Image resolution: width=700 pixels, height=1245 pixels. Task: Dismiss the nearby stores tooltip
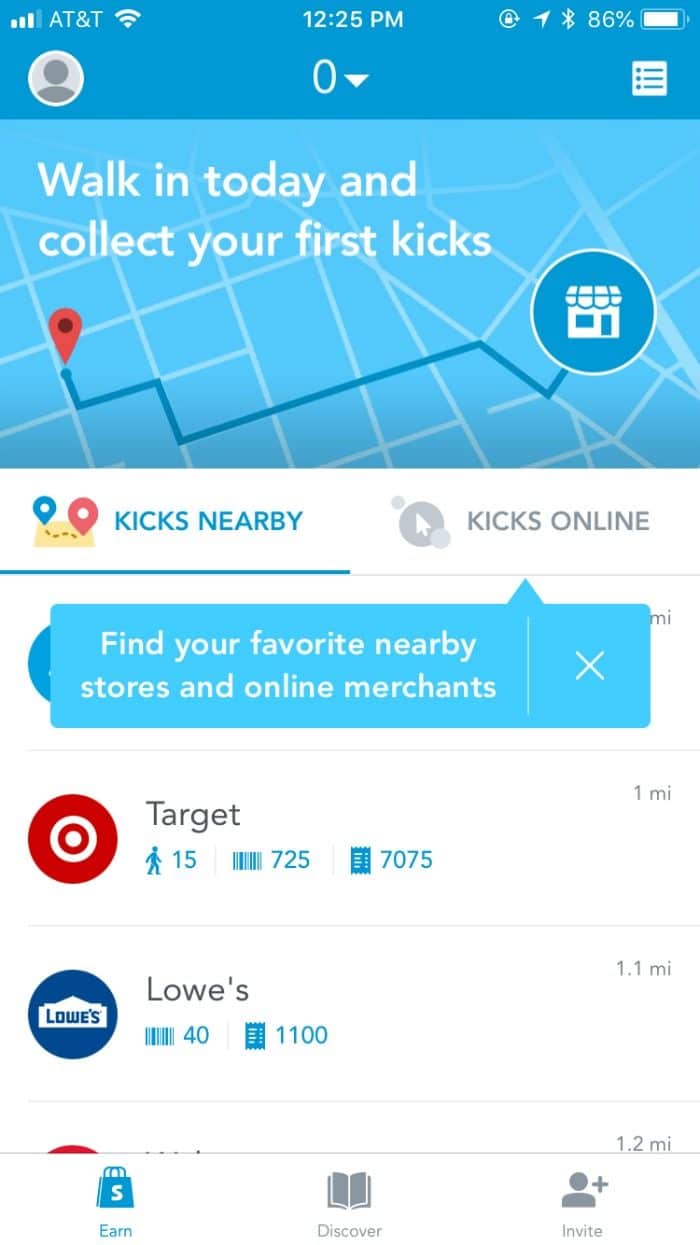pyautogui.click(x=590, y=665)
